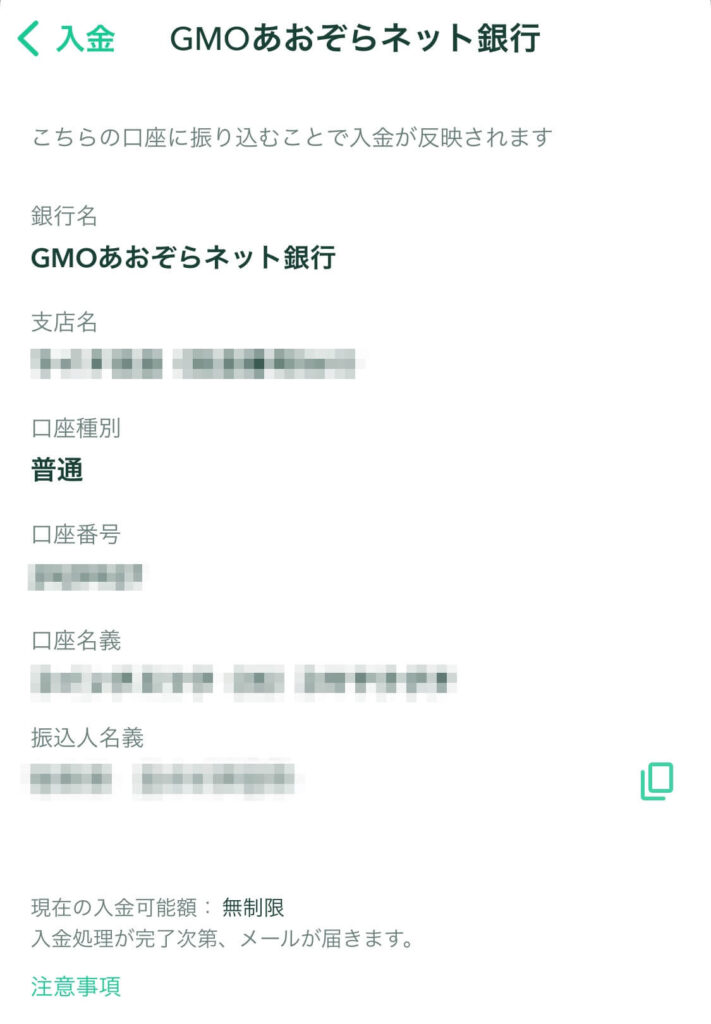The width and height of the screenshot is (711, 1024).
Task: Copy the 振込人名義 value
Action: [x=657, y=781]
